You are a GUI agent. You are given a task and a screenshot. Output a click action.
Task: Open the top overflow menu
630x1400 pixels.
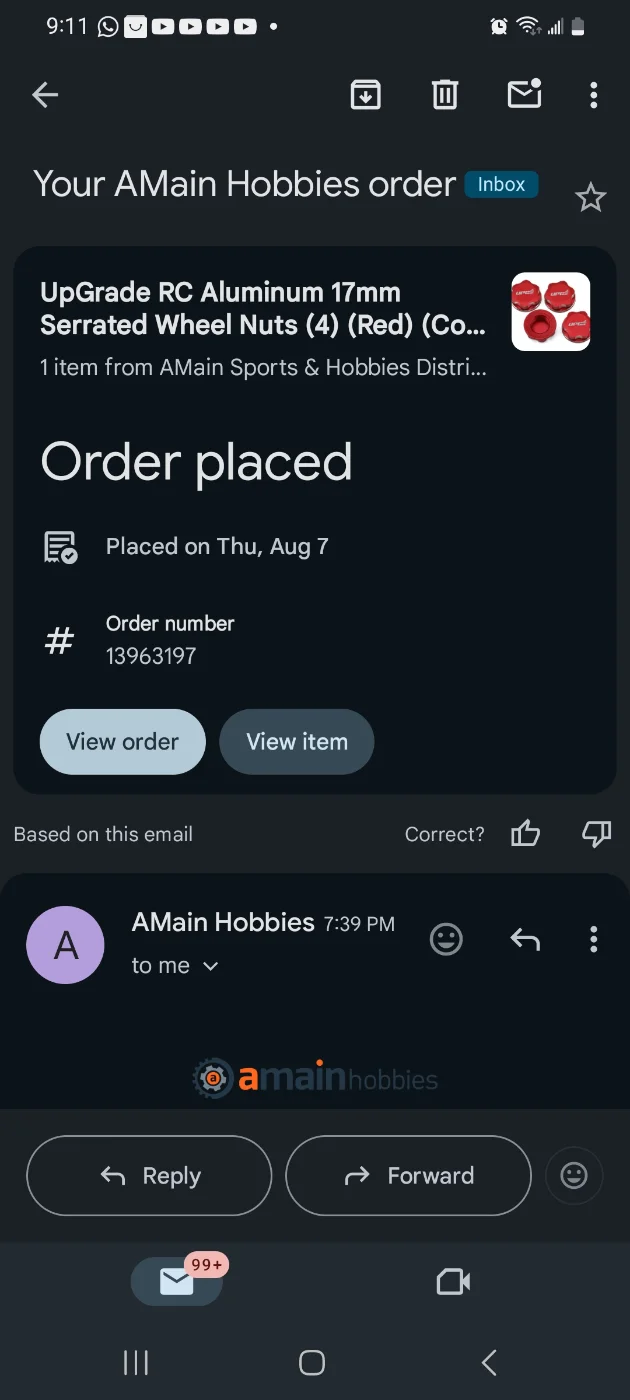tap(594, 95)
